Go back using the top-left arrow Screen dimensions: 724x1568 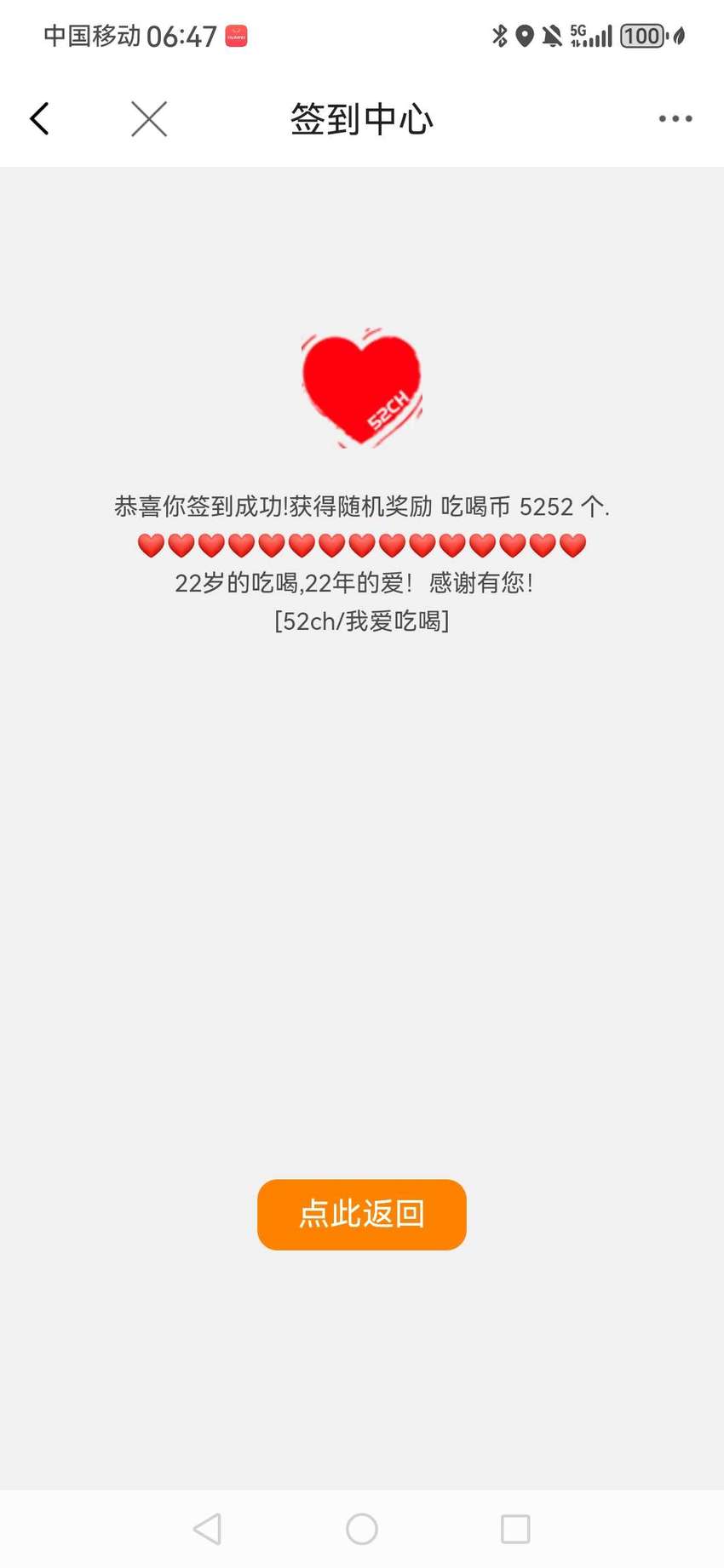tap(39, 119)
